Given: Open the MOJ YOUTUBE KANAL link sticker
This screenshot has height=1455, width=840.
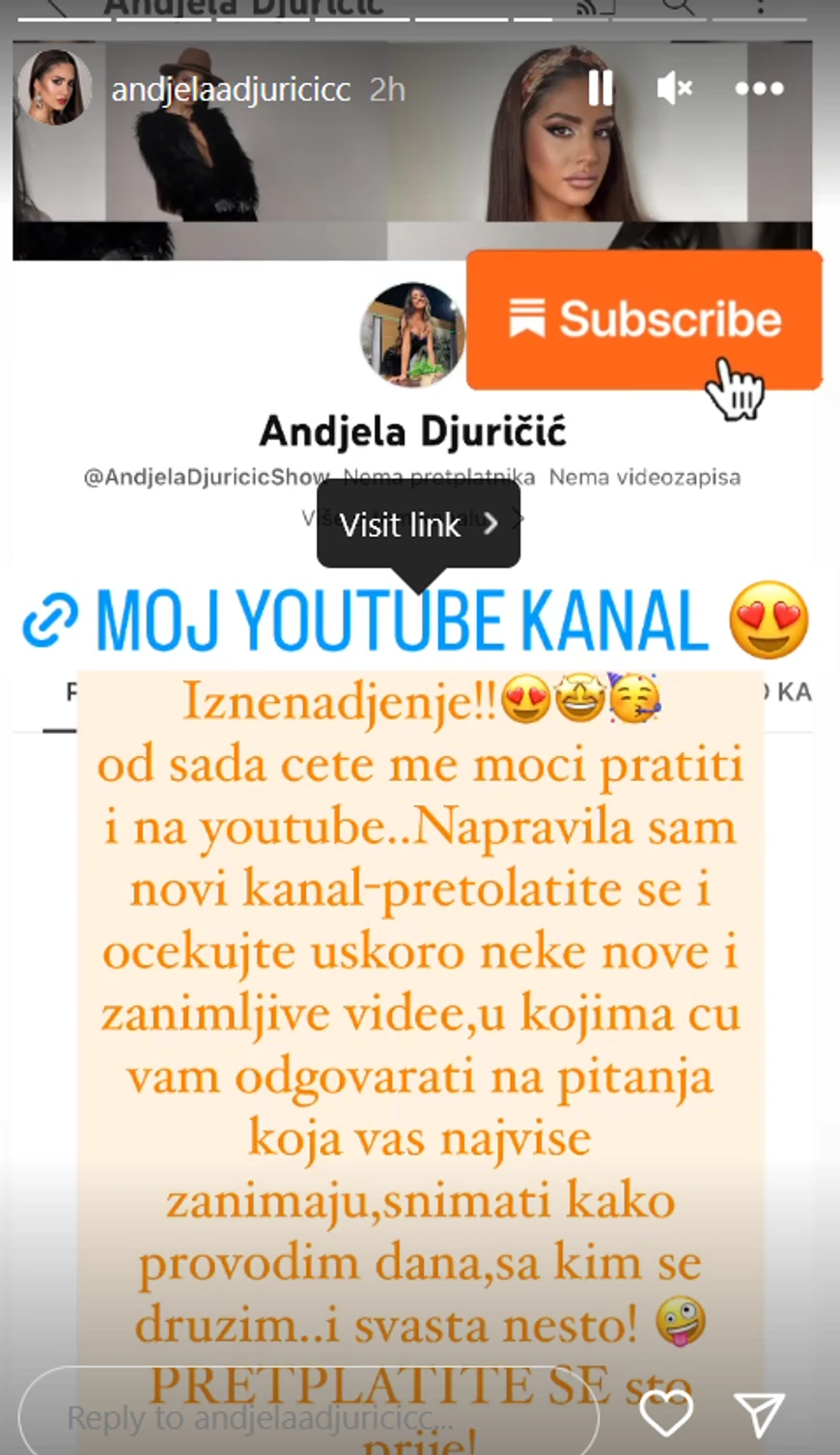Looking at the screenshot, I should point(415,621).
